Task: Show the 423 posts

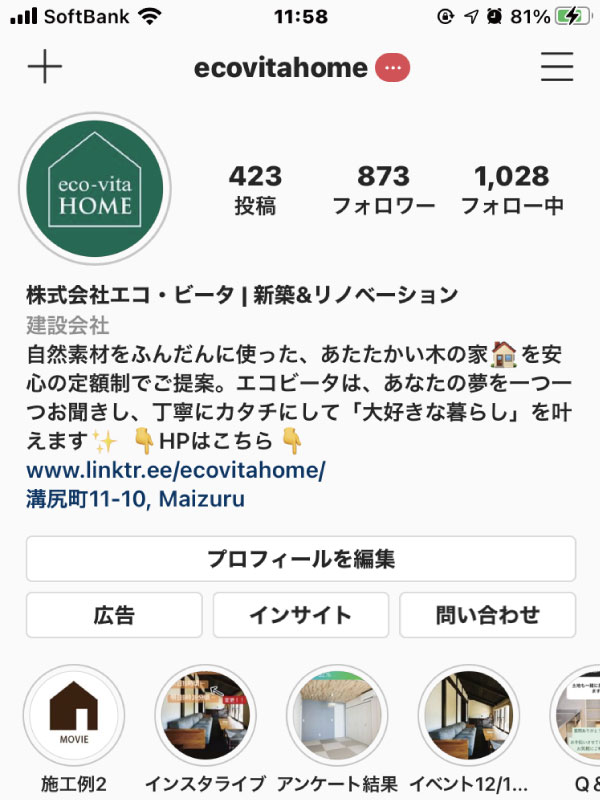Action: tap(255, 191)
